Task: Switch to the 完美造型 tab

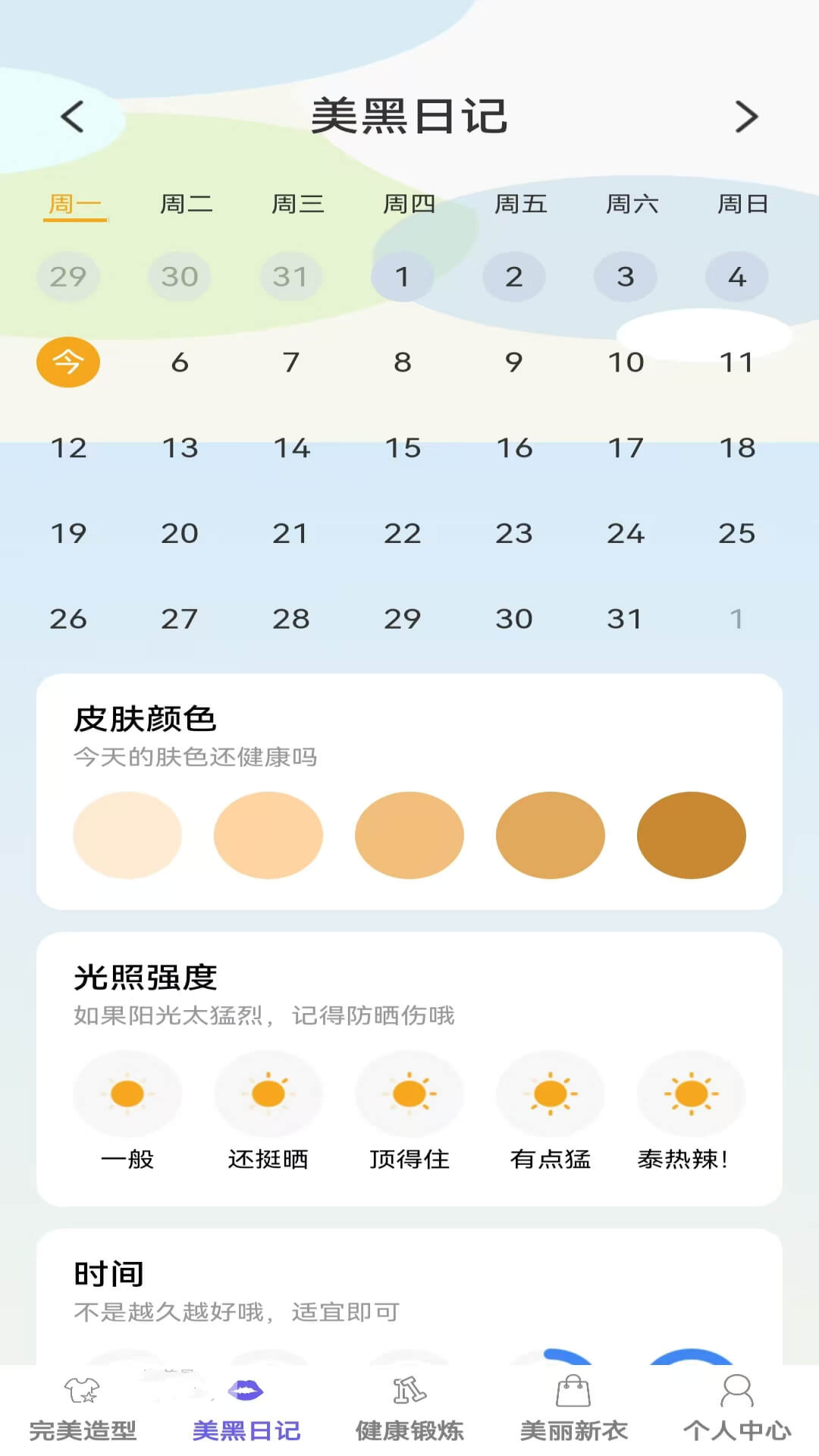Action: coord(83,1410)
